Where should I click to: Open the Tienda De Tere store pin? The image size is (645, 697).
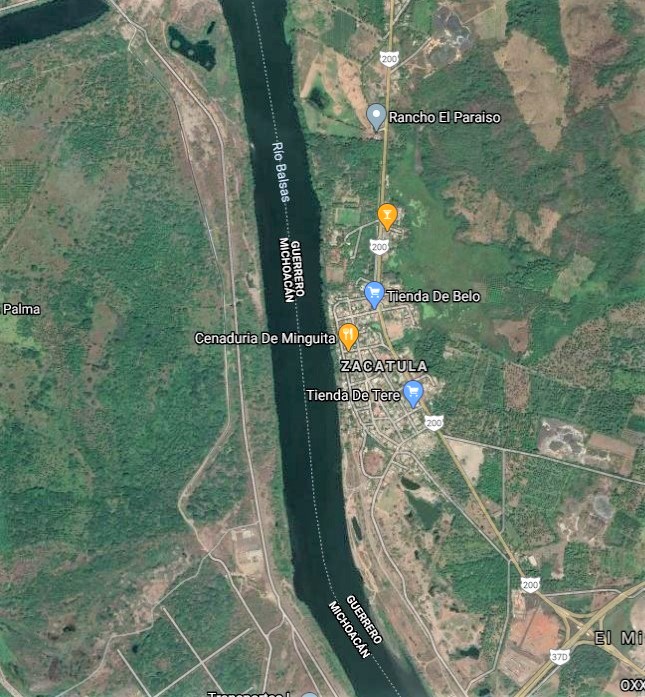(412, 392)
